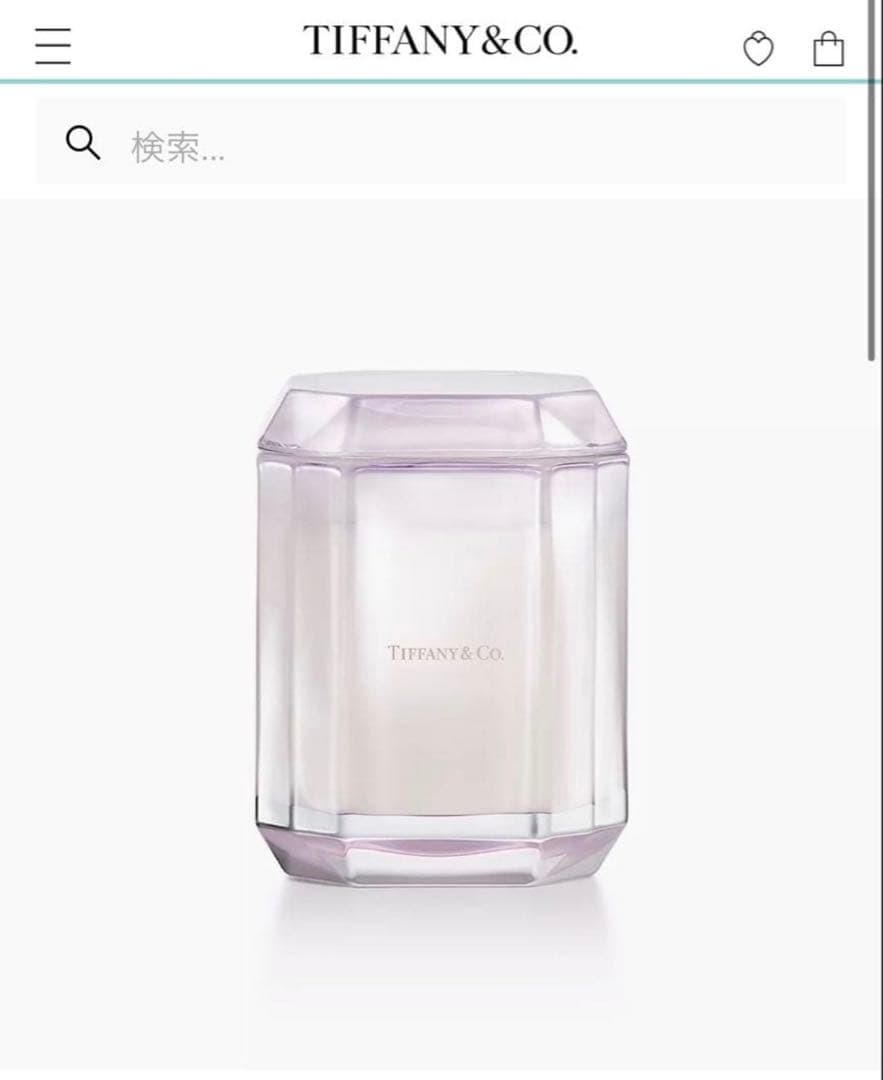Go to the homepage via the header logo

441,40
